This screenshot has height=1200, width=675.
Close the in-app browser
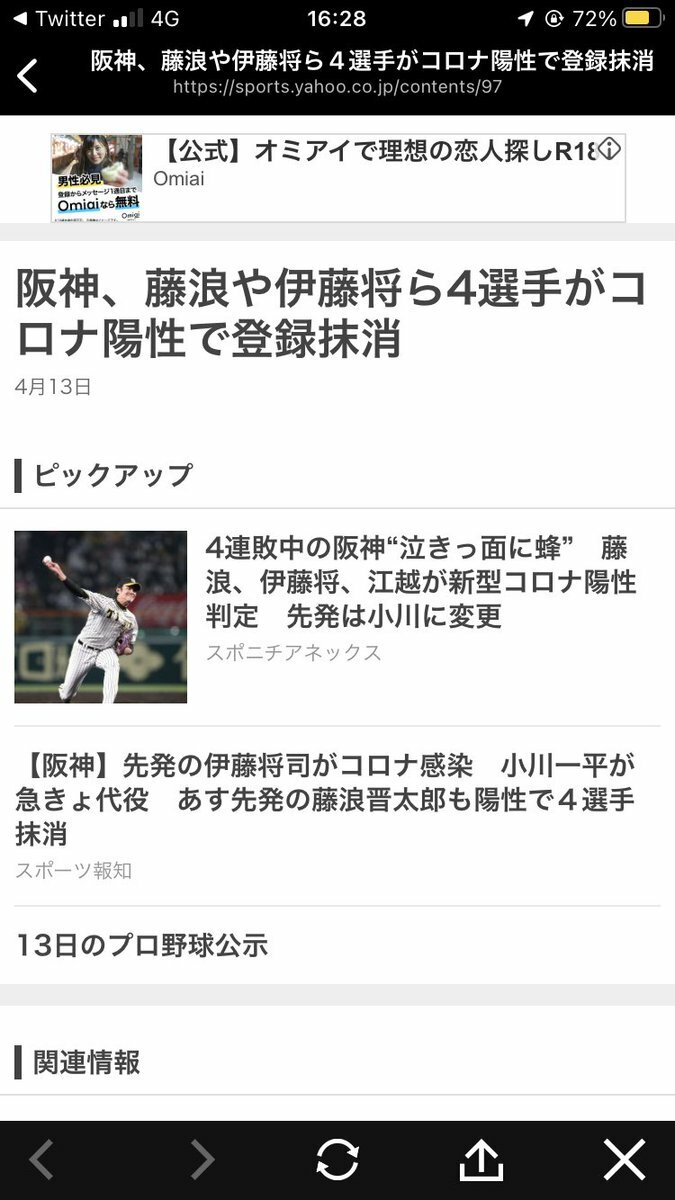[625, 1159]
